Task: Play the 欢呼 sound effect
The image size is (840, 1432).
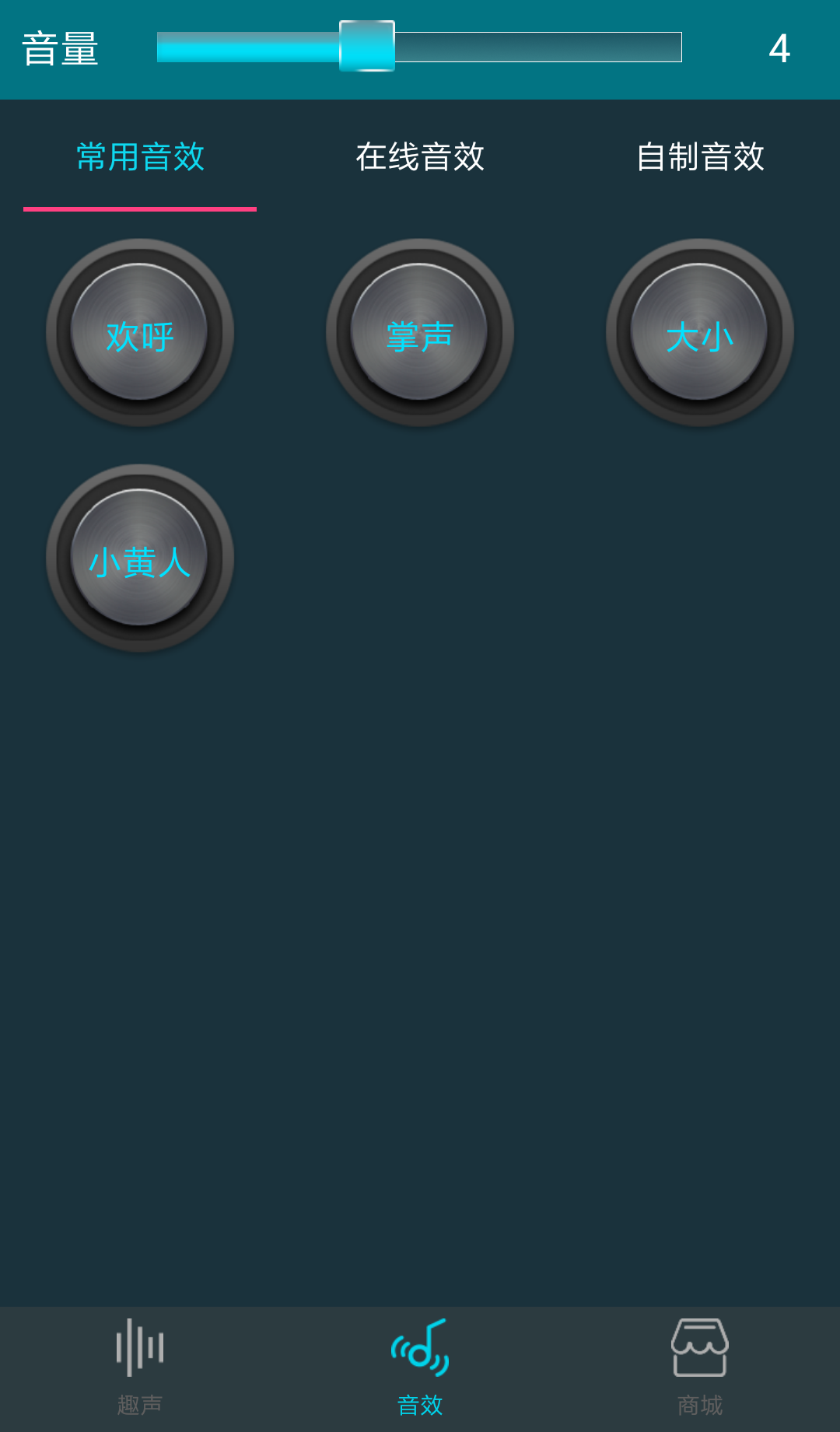Action: click(140, 333)
